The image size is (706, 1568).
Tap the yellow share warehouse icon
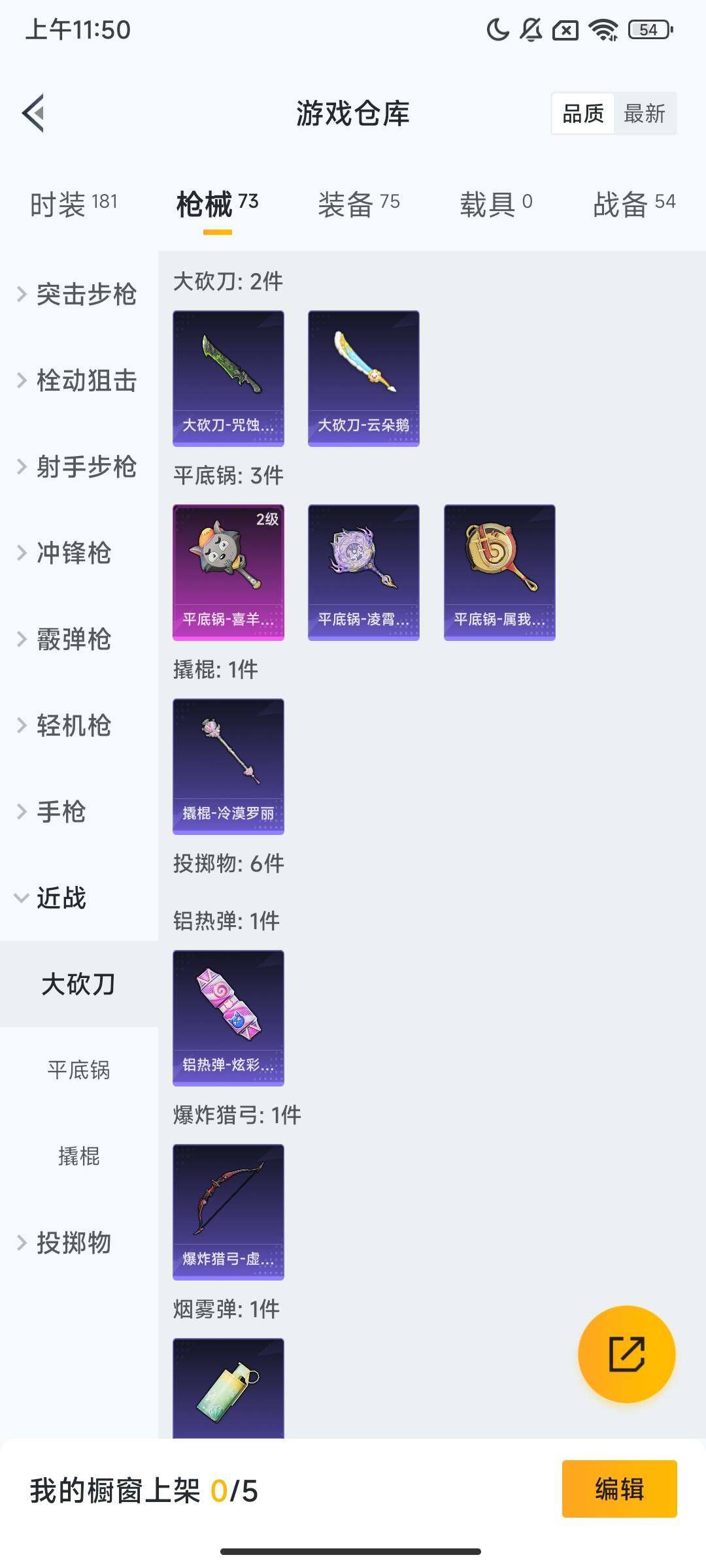click(x=627, y=1356)
